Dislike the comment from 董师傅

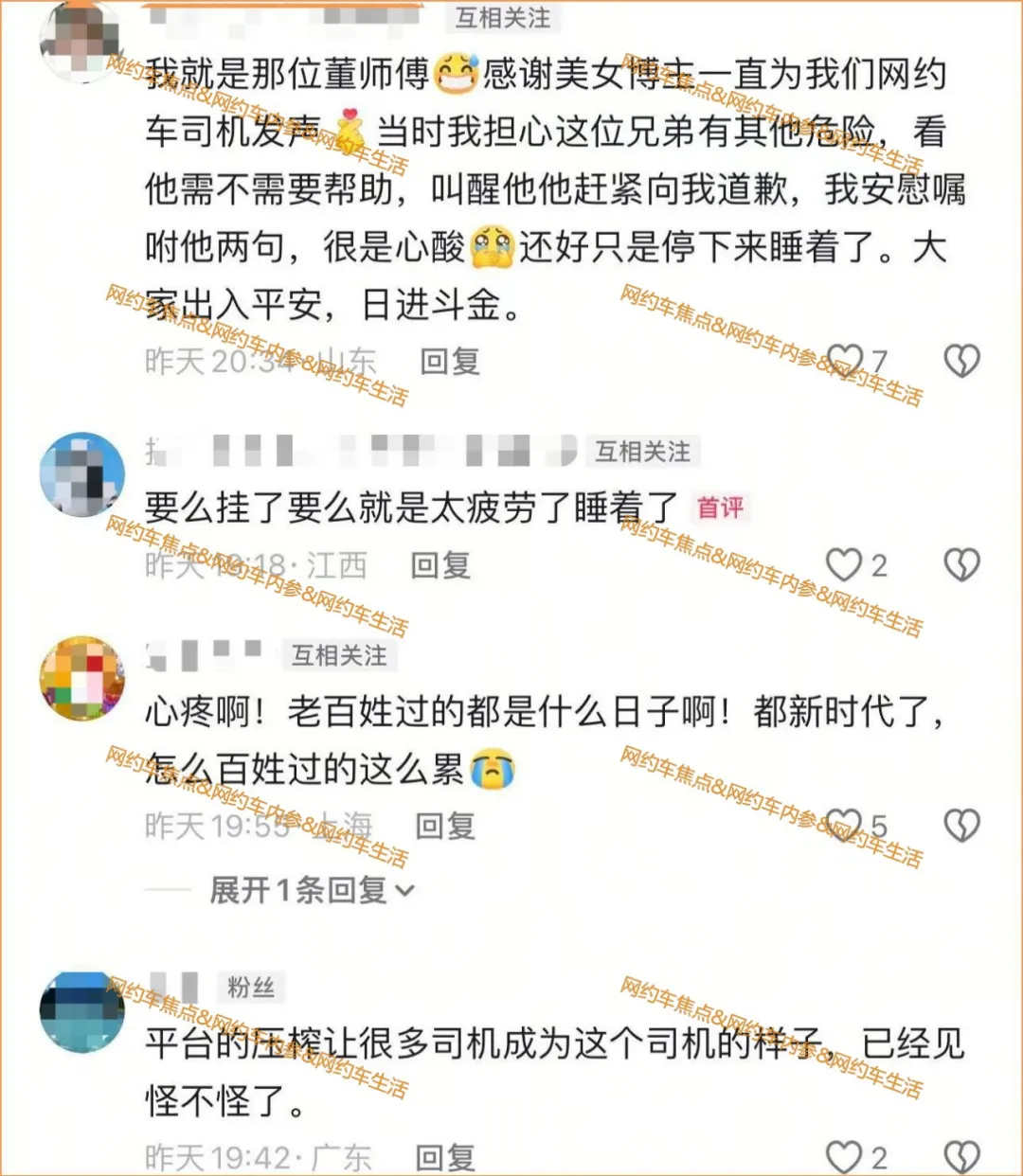click(x=961, y=360)
